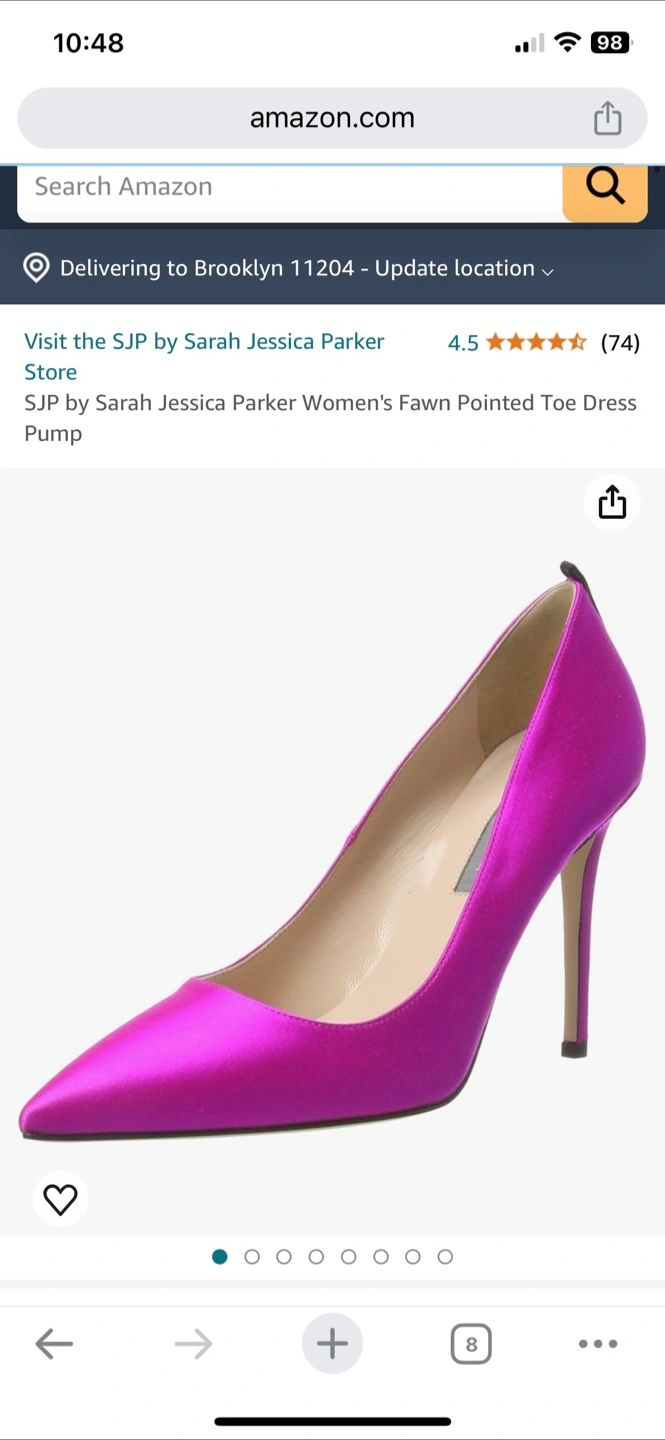This screenshot has width=665, height=1440.
Task: Share the page from the address bar
Action: (x=607, y=119)
